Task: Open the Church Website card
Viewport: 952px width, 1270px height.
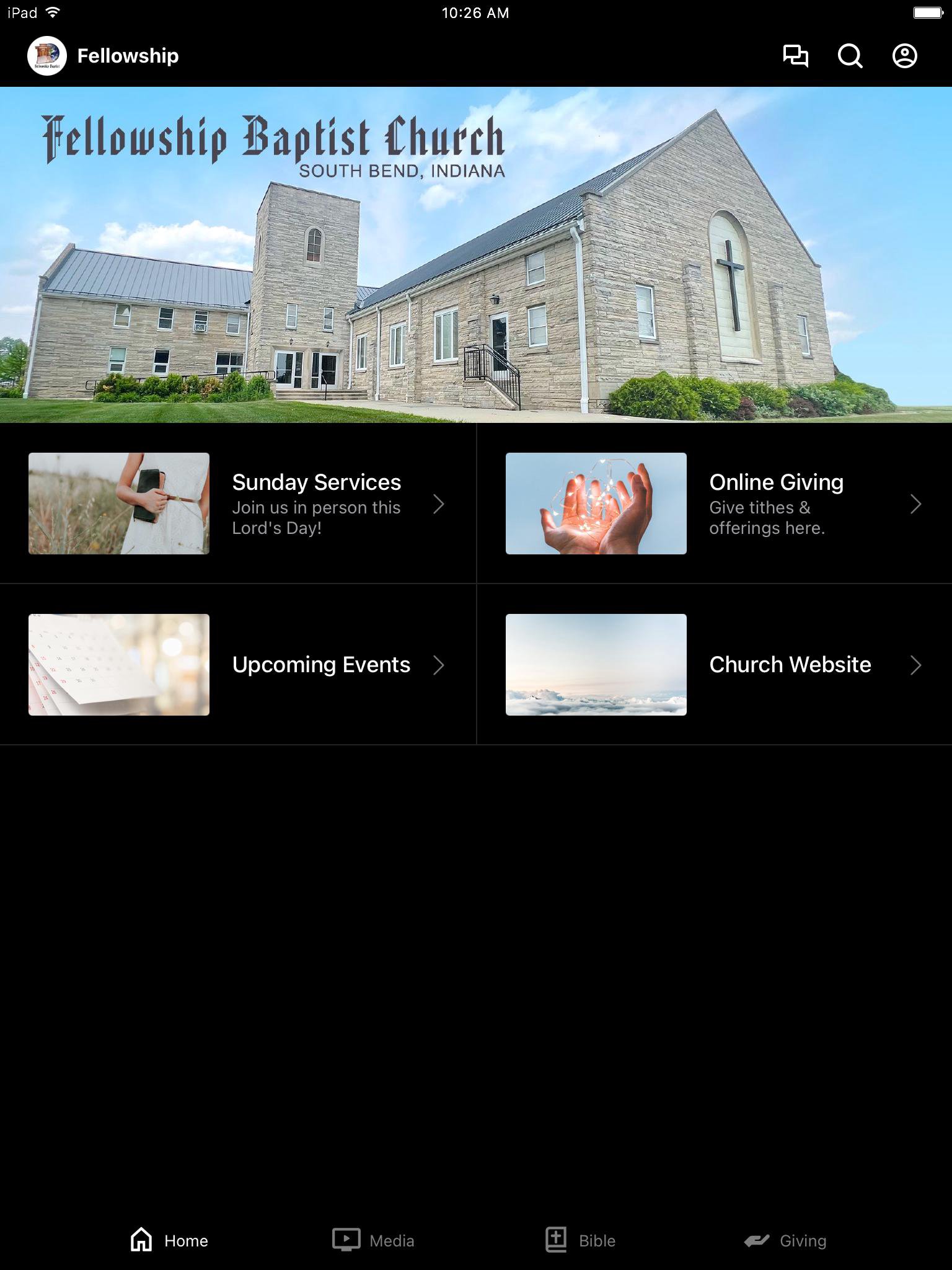Action: [x=714, y=665]
